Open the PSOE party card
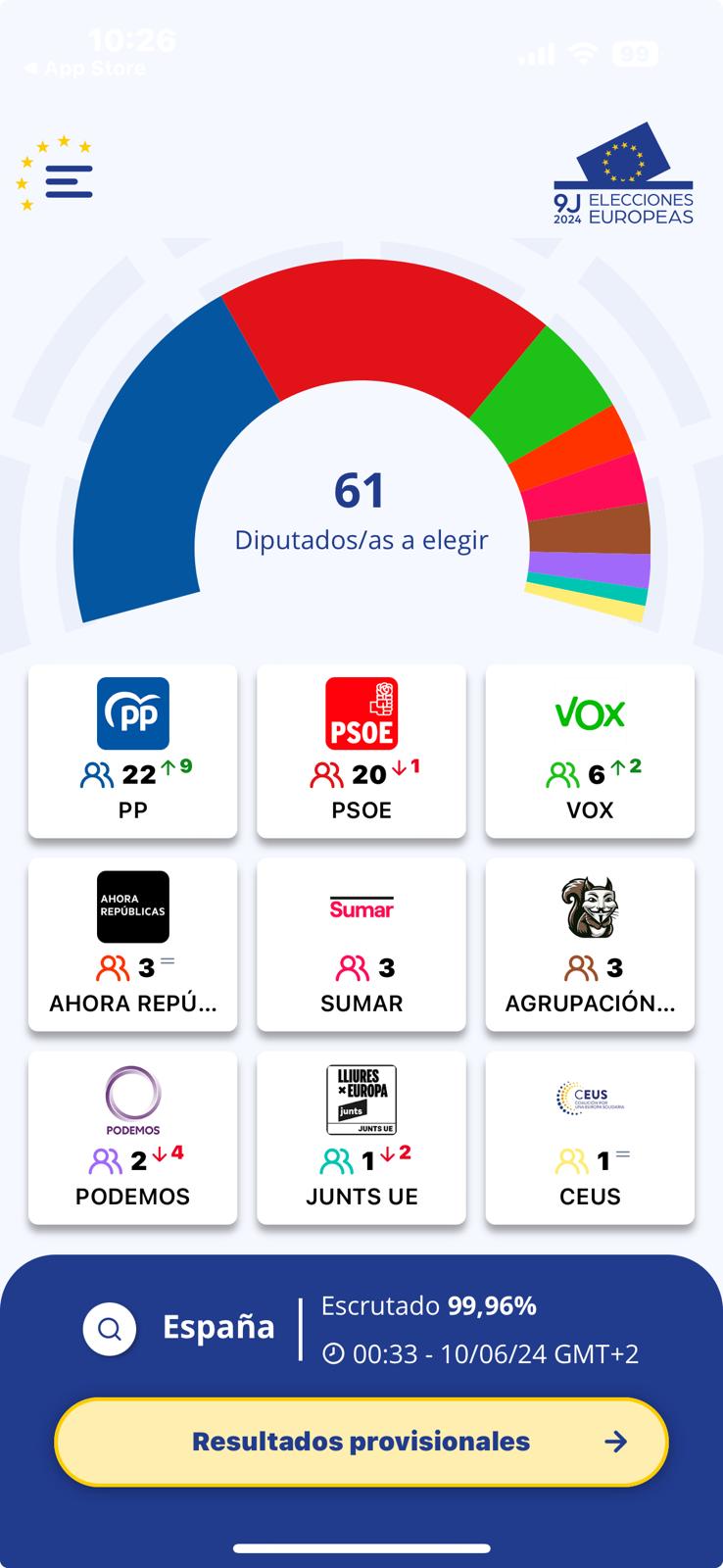Screen dimensions: 723x1568 coord(361,751)
